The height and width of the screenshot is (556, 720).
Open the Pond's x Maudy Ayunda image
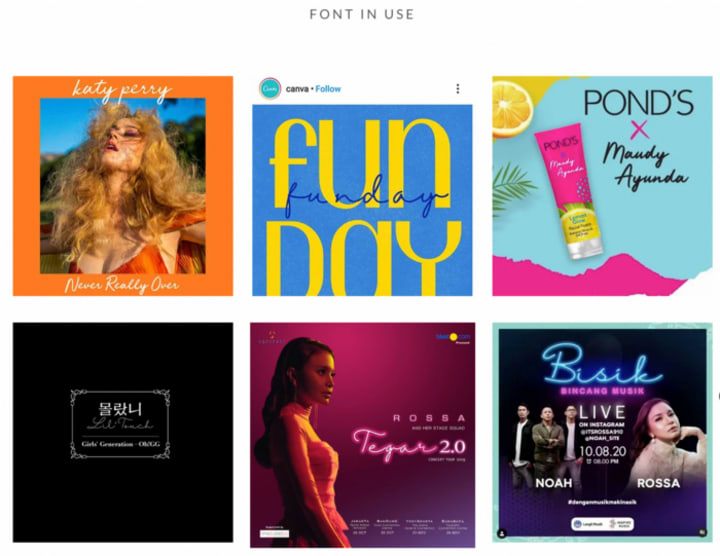pos(601,186)
